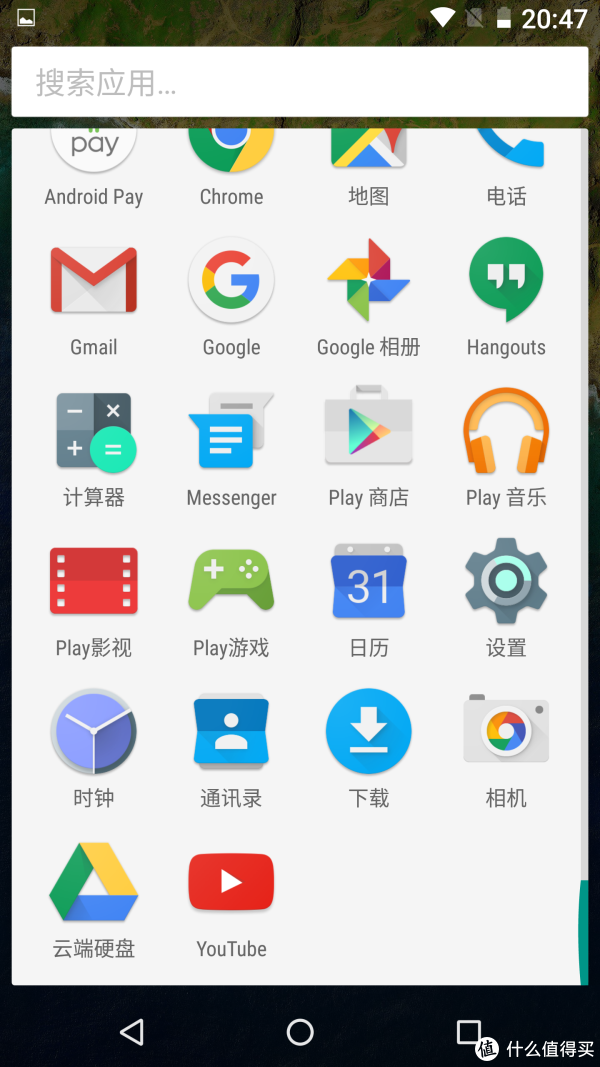
Task: Tap the search apps field
Action: (x=300, y=83)
